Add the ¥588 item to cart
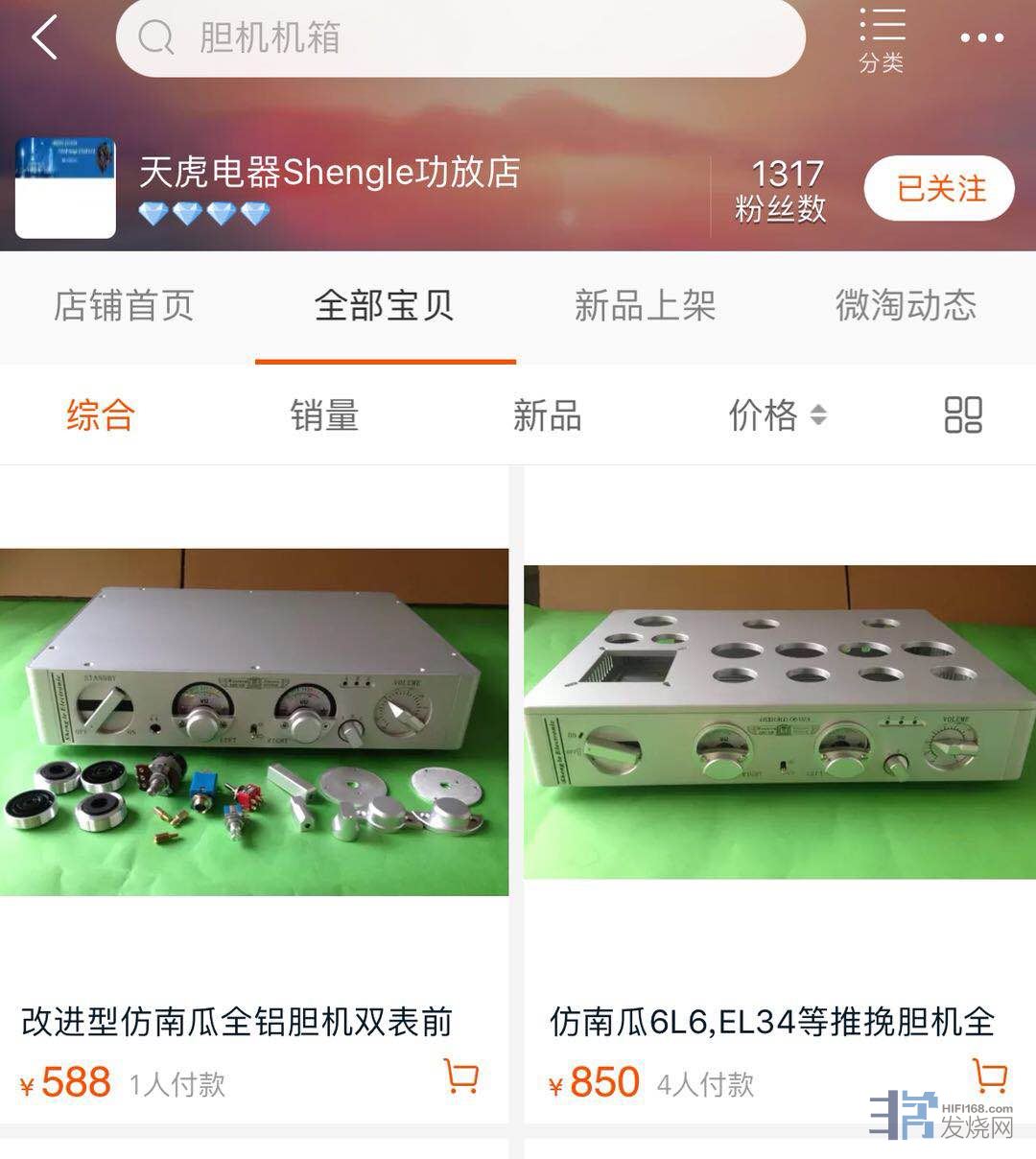The width and height of the screenshot is (1036, 1159). pyautogui.click(x=461, y=1077)
